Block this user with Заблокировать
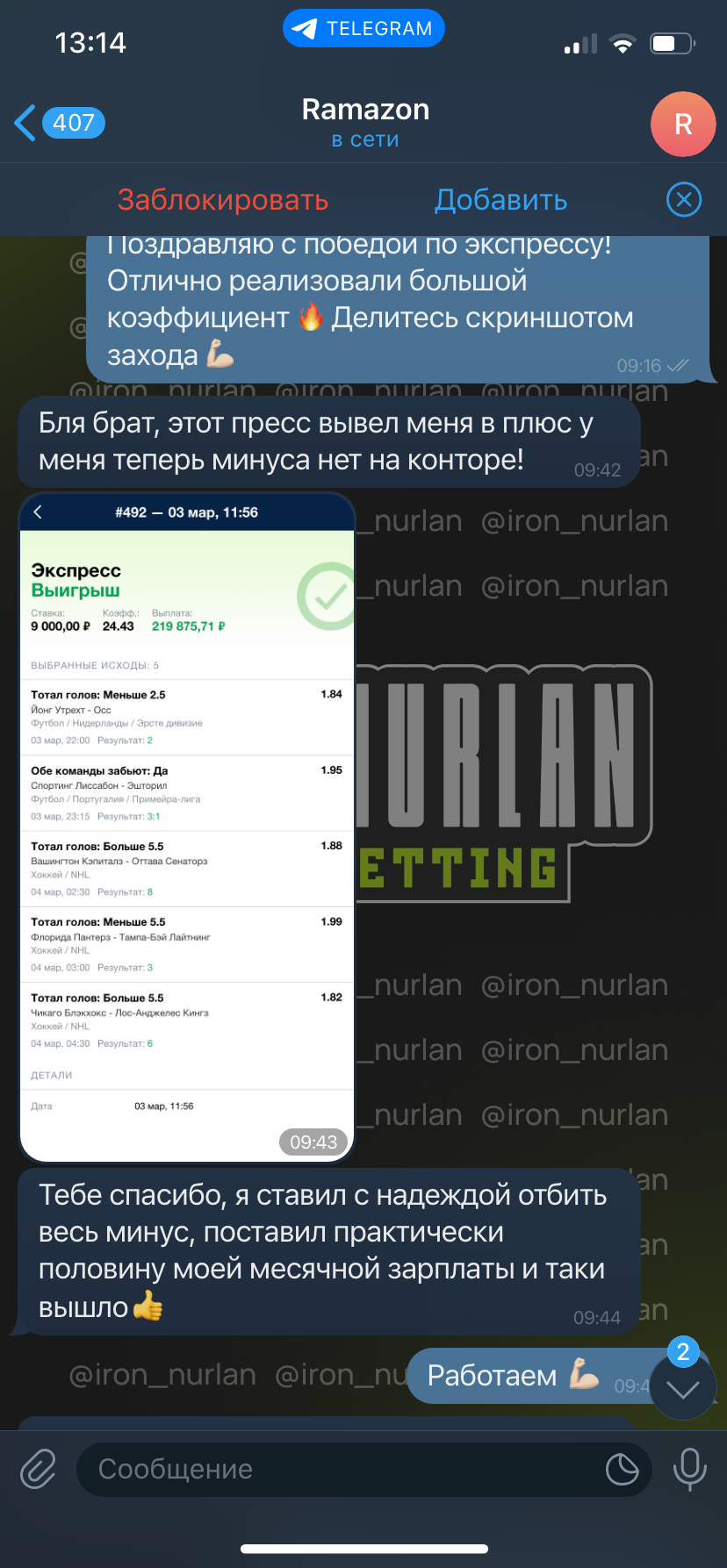This screenshot has height=1568, width=727. 223,200
